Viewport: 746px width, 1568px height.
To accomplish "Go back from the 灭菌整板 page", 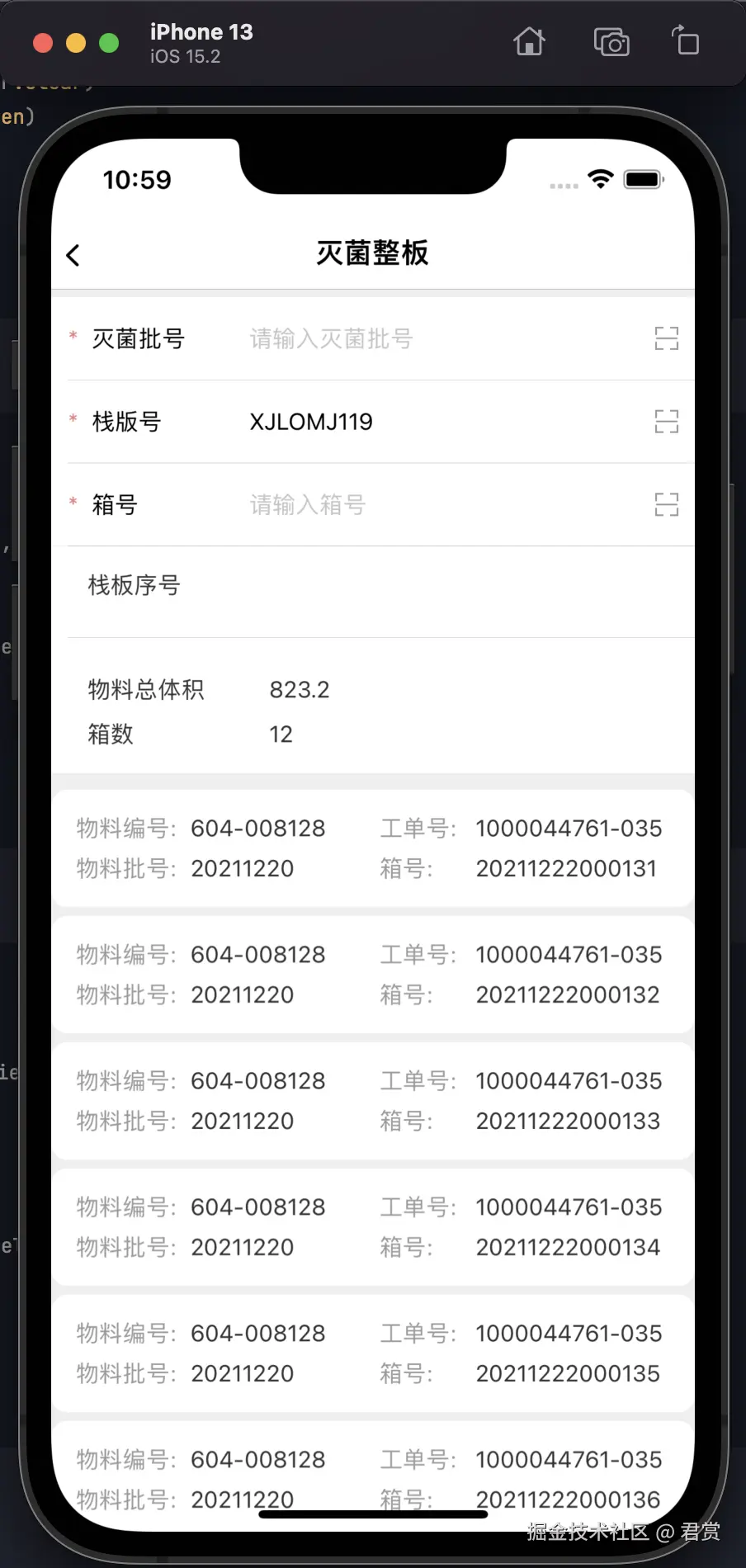I will 73,256.
